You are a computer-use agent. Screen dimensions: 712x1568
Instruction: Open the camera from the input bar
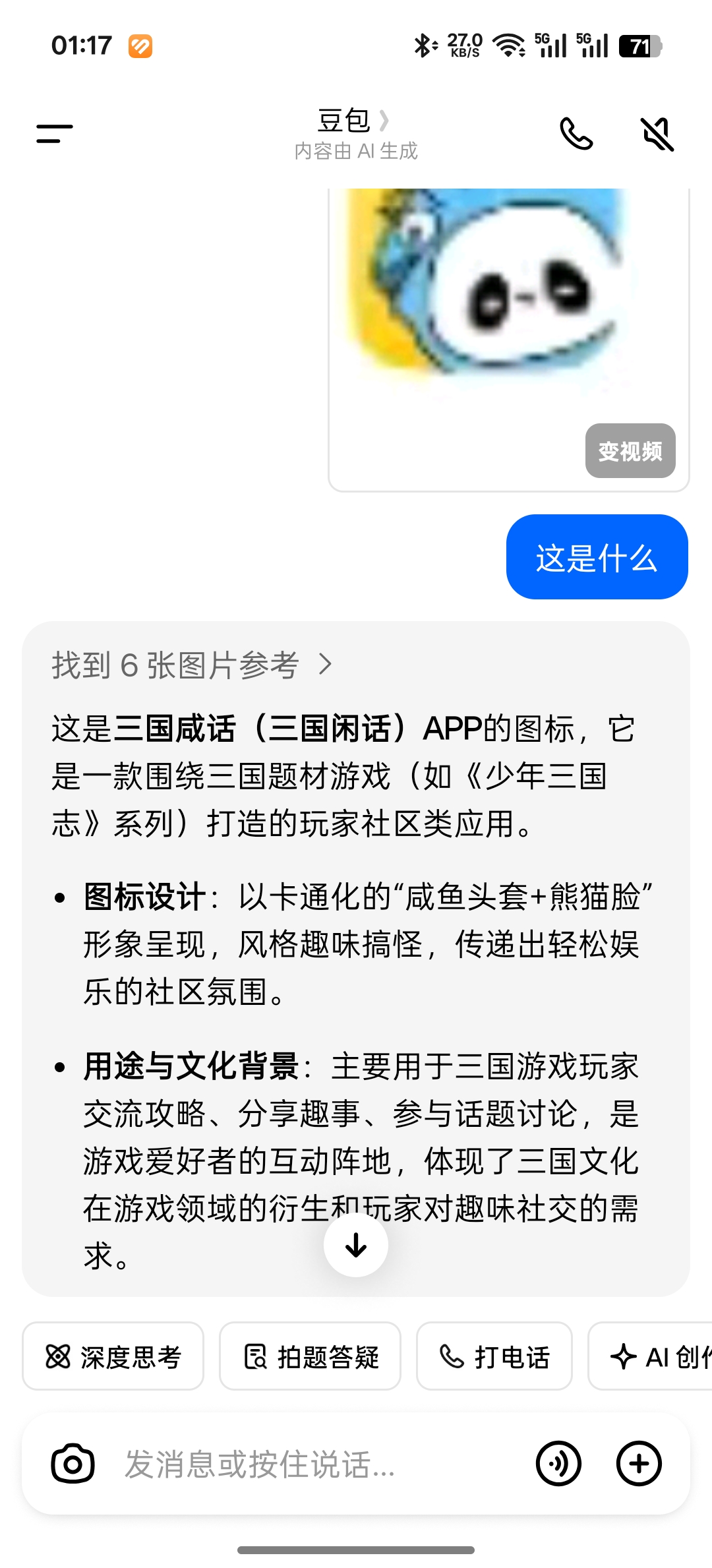[x=73, y=1464]
